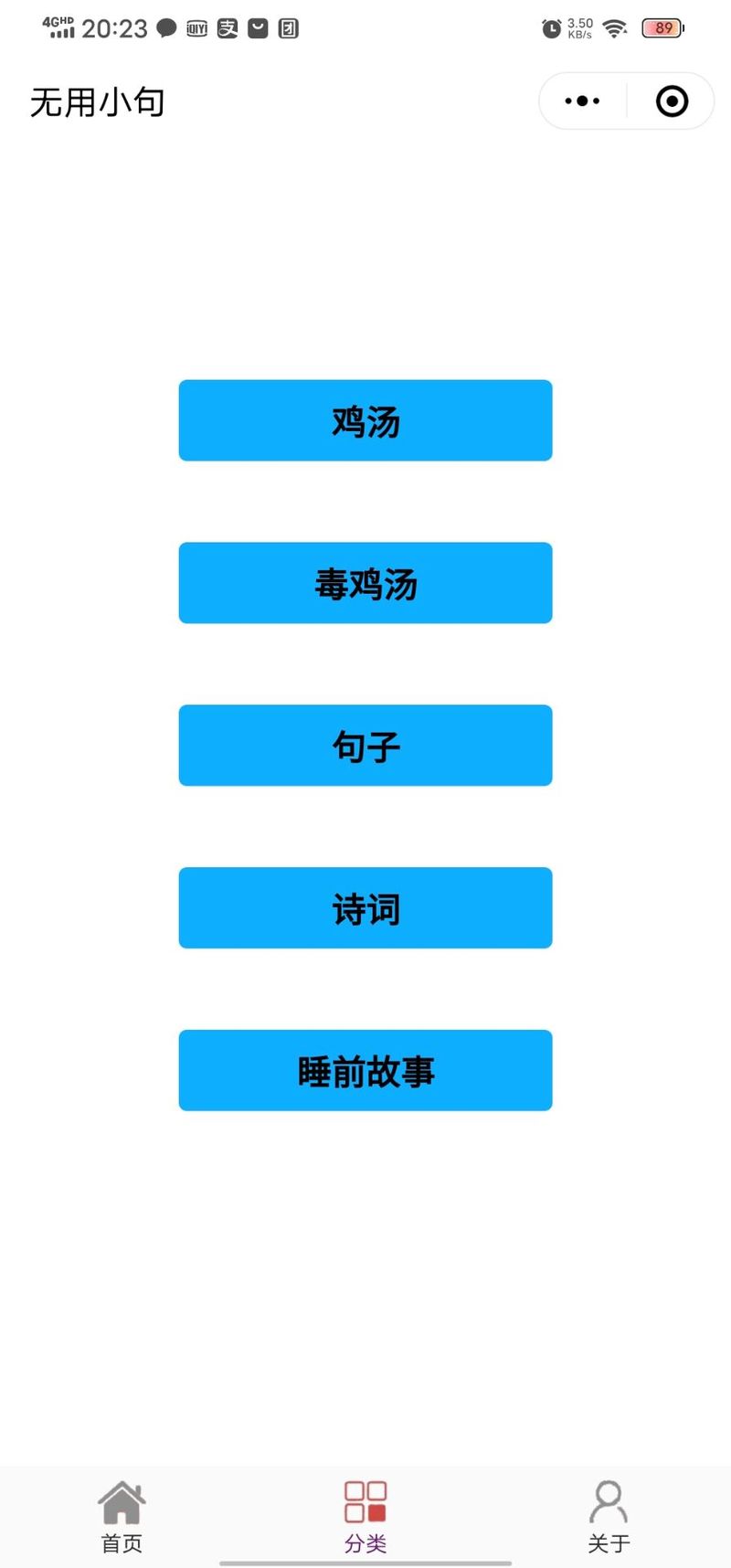
Task: Choose the 诗词 category
Action: click(365, 908)
